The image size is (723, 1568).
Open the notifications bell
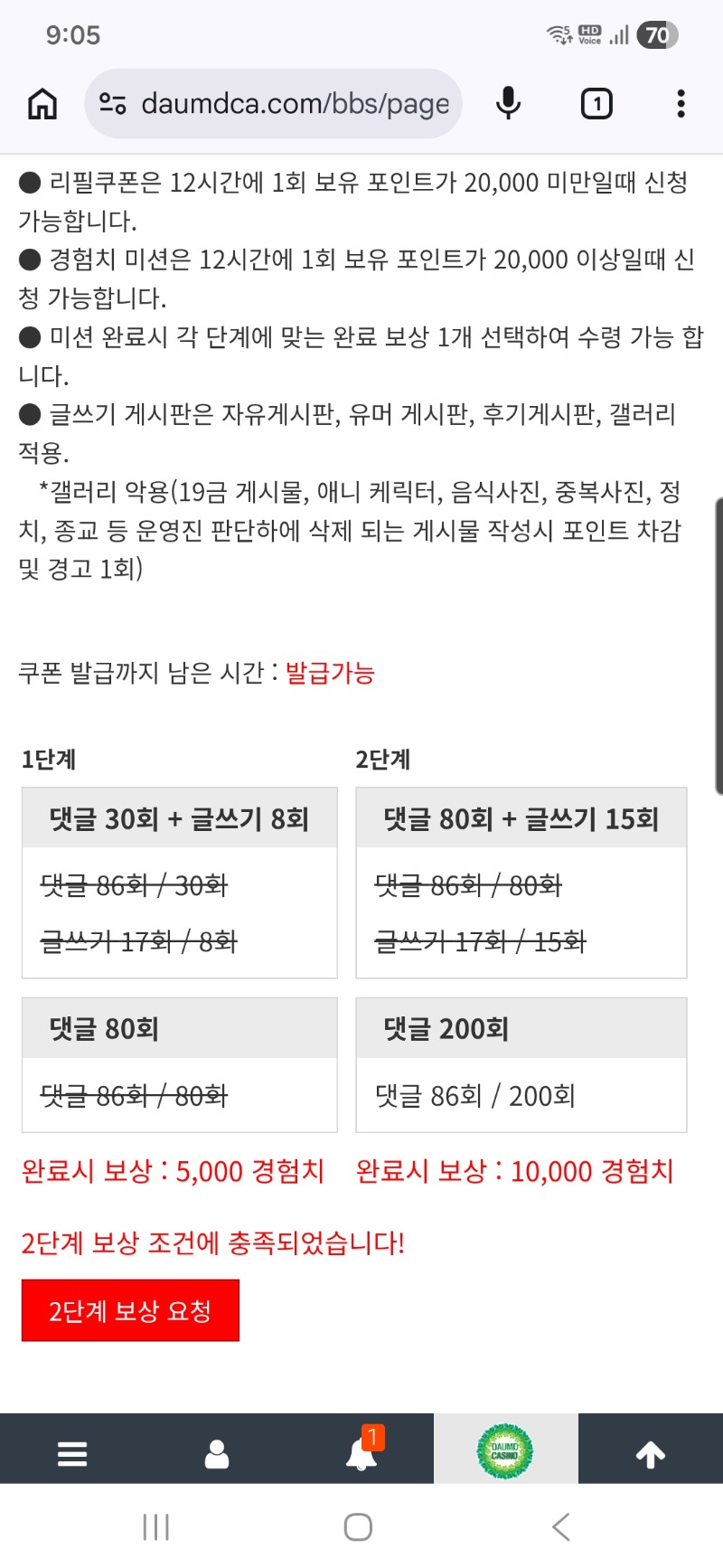point(361,1454)
